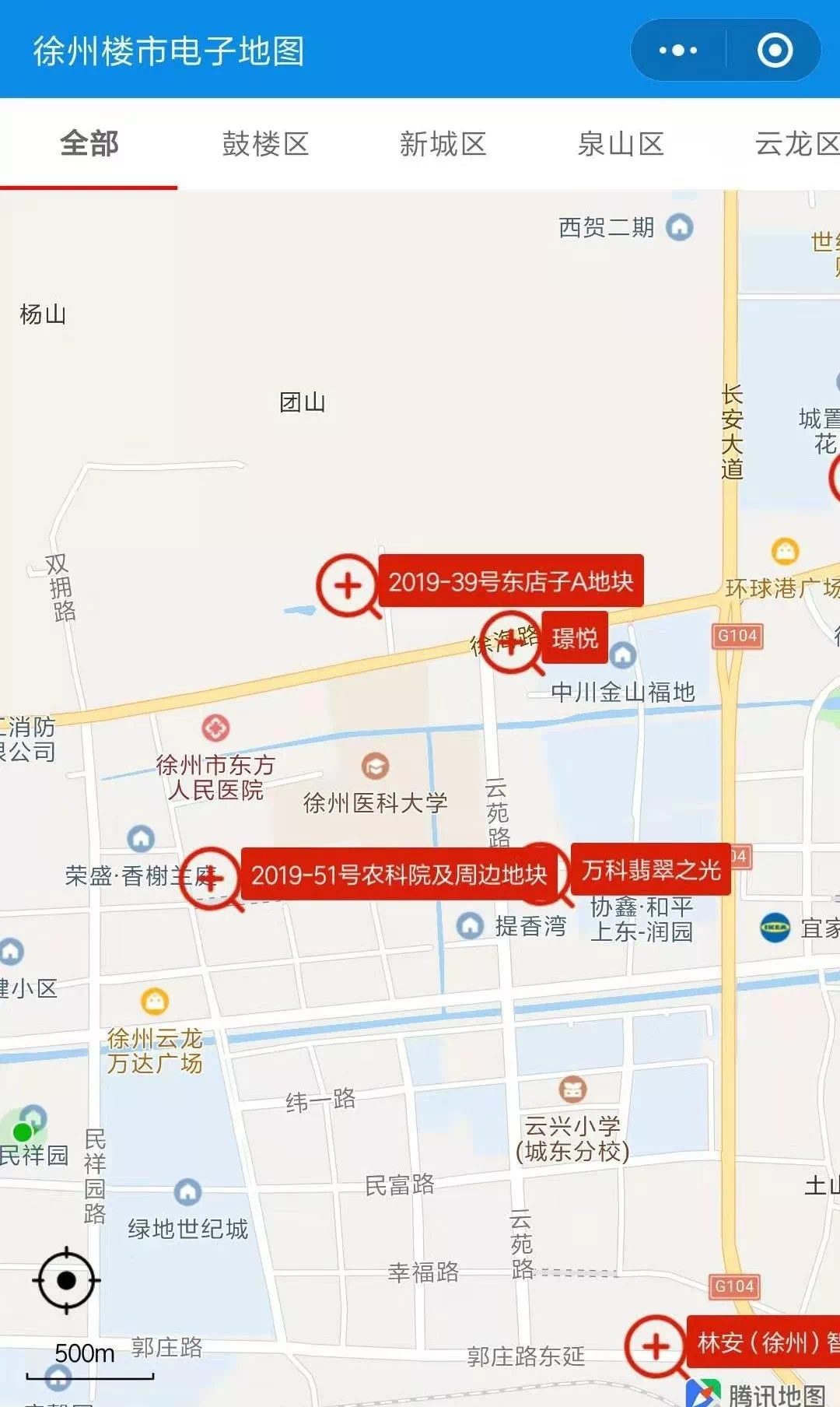Viewport: 840px width, 1407px height.
Task: Open the 万科翡翠之光 marker
Action: tap(650, 869)
